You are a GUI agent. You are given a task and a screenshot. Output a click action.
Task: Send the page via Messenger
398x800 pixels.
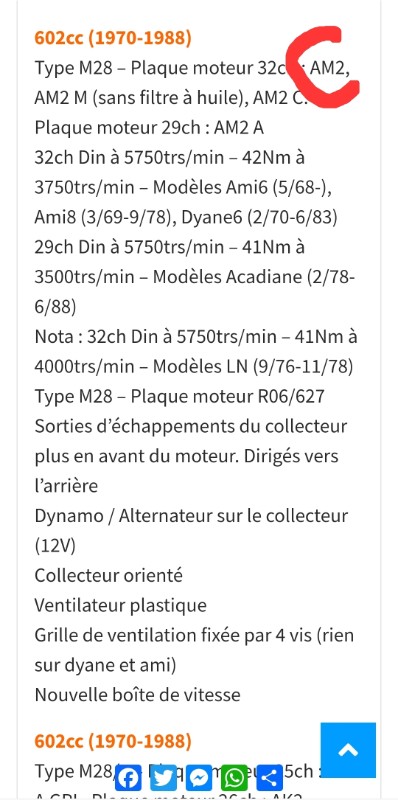199,778
